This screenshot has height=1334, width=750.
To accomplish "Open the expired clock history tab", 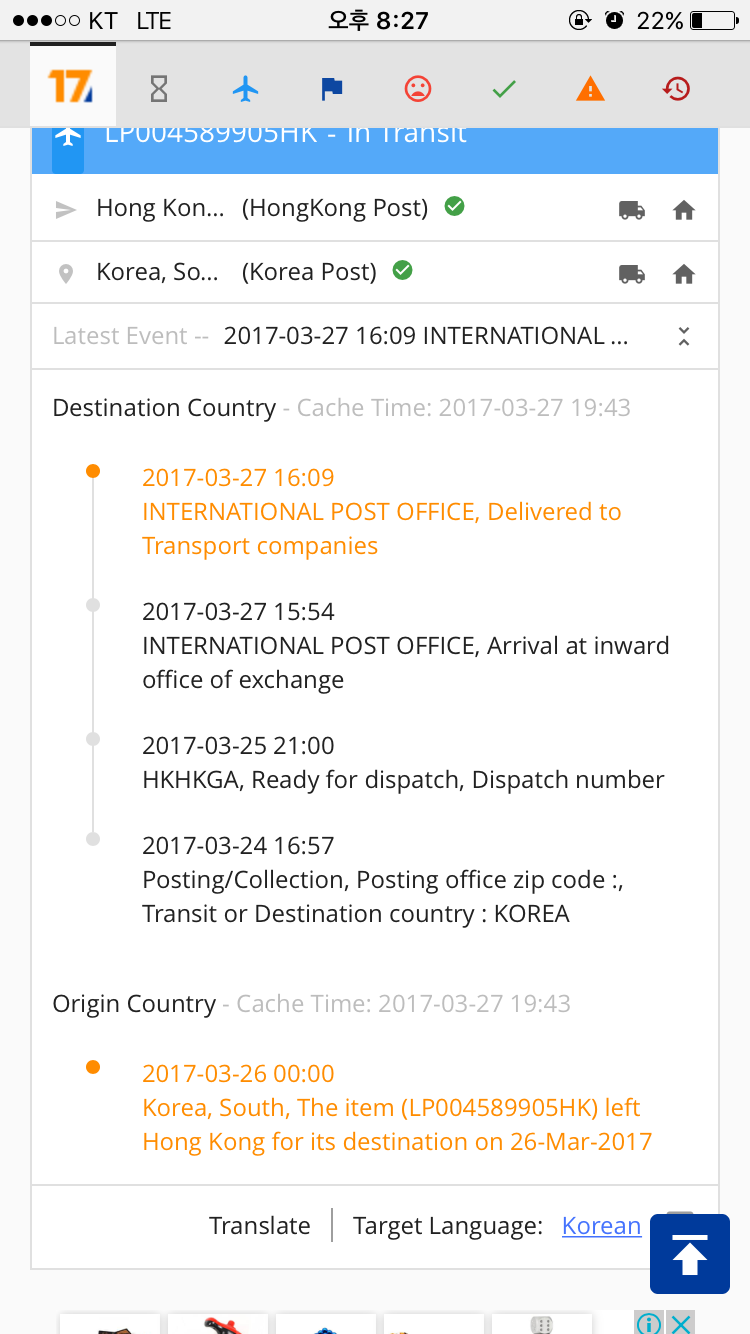I will 677,90.
